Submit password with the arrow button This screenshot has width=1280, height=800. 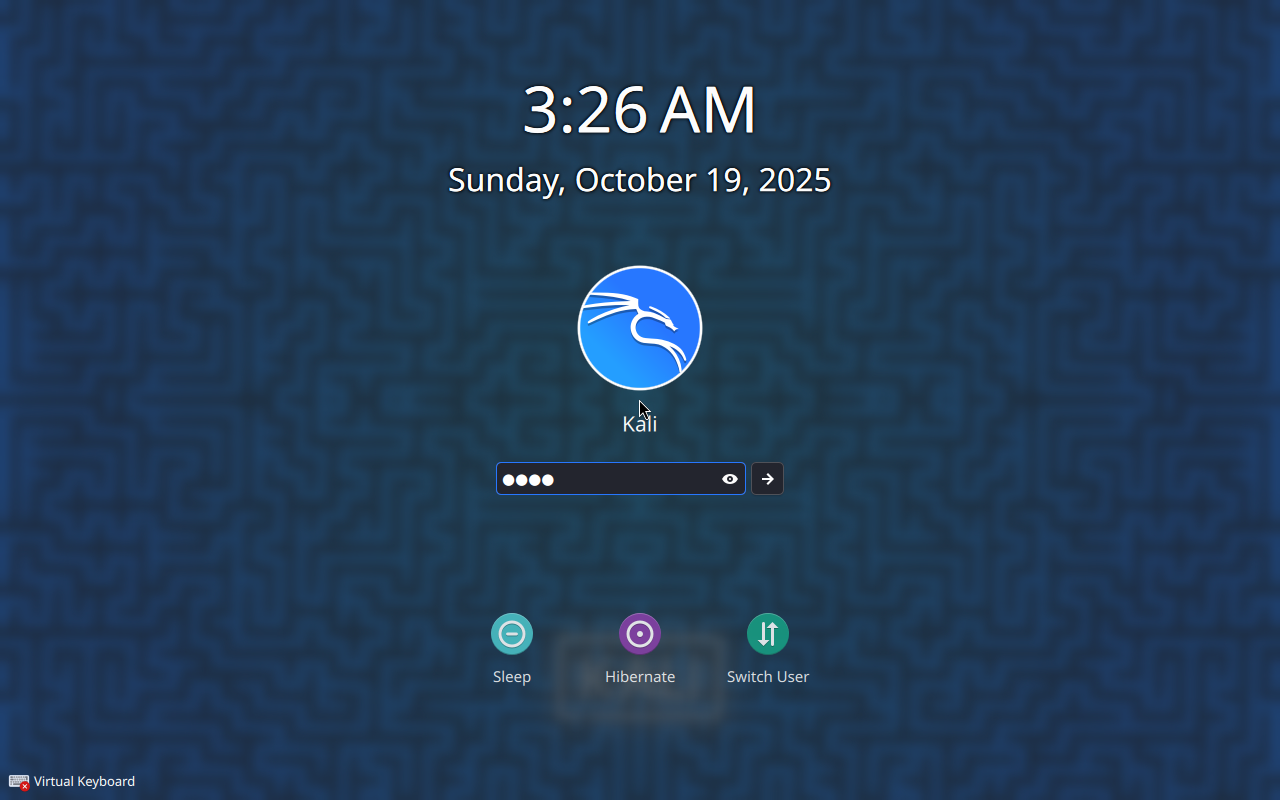pyautogui.click(x=767, y=479)
